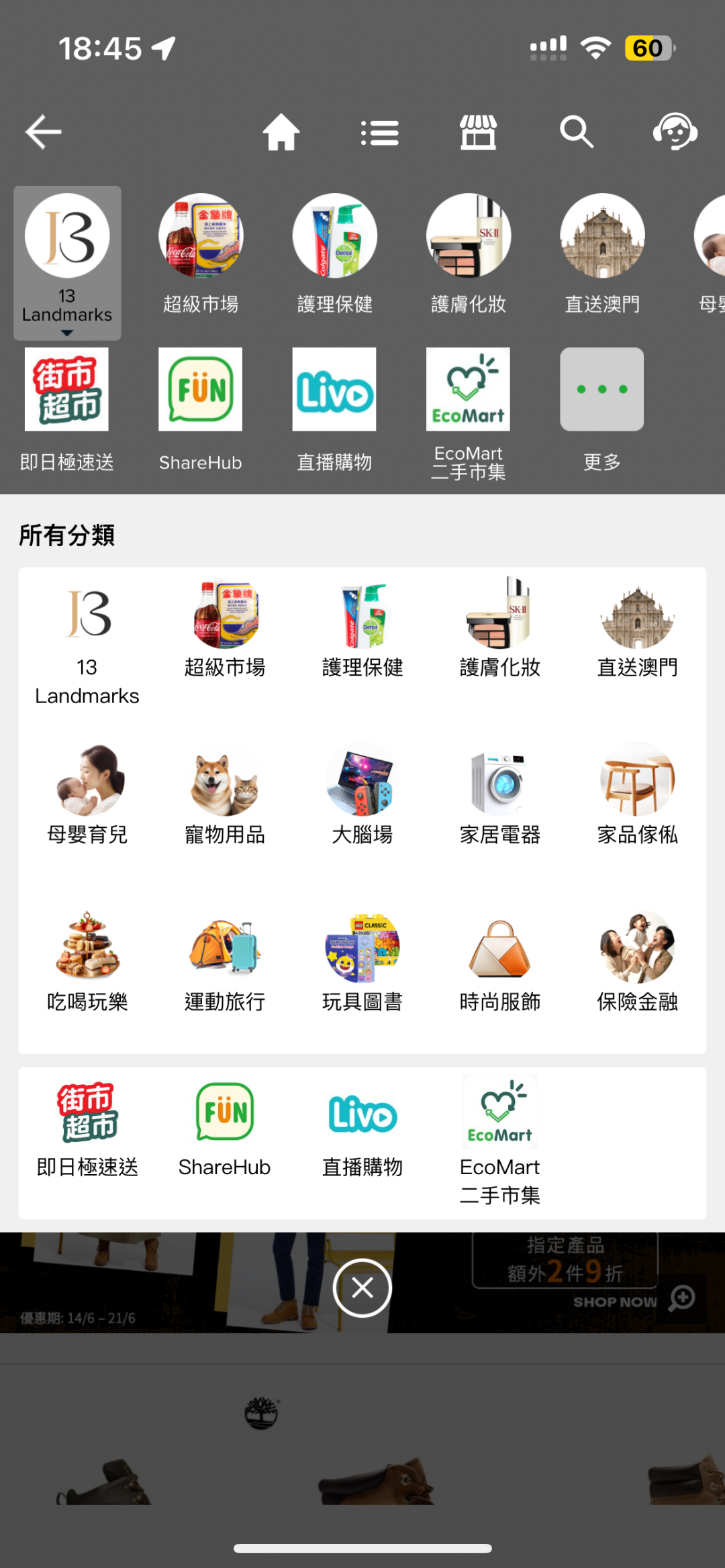Open 家居電器 category
This screenshot has width=725, height=1568.
point(500,796)
